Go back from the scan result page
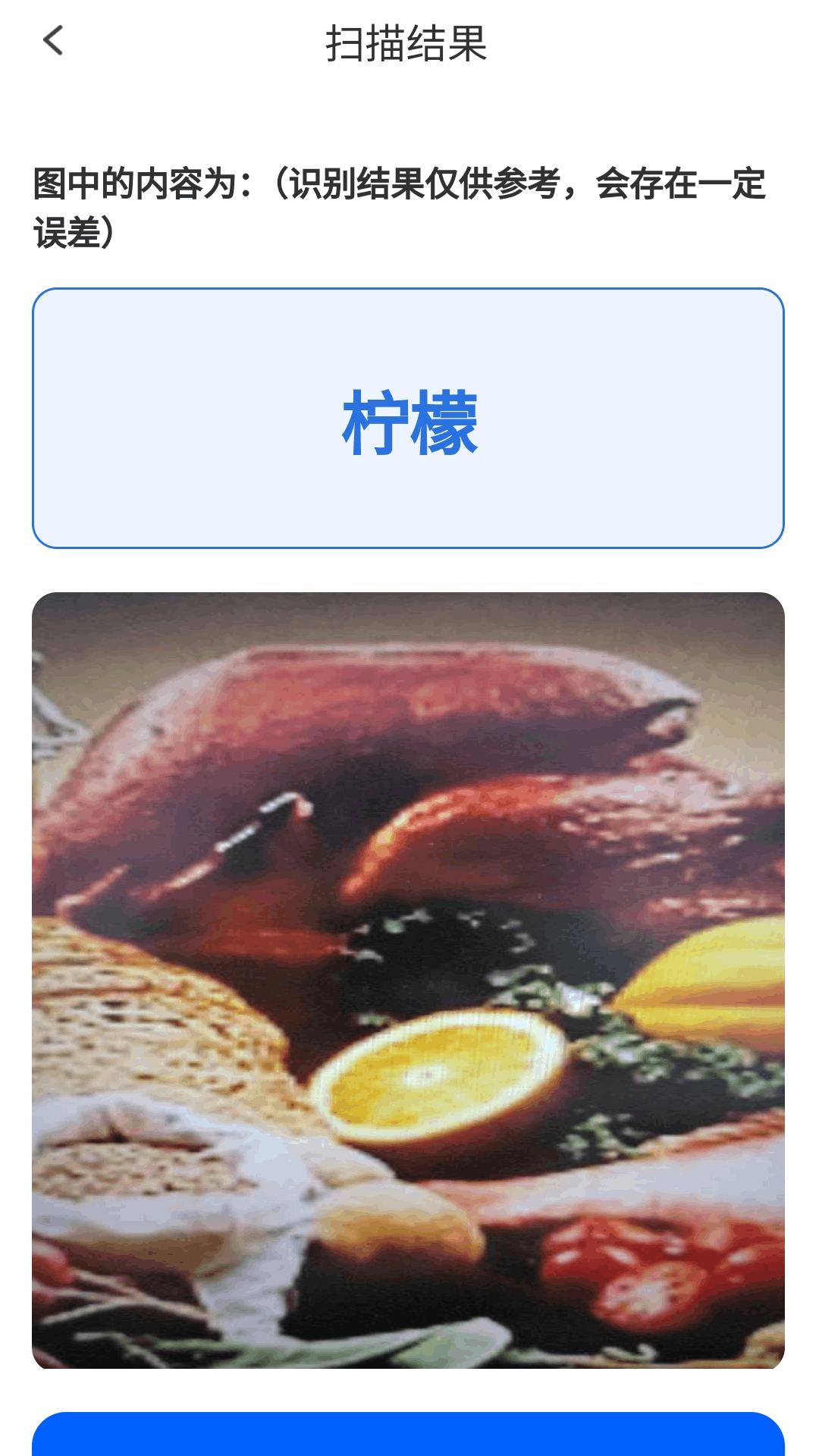Image resolution: width=819 pixels, height=1456 pixels. (53, 41)
